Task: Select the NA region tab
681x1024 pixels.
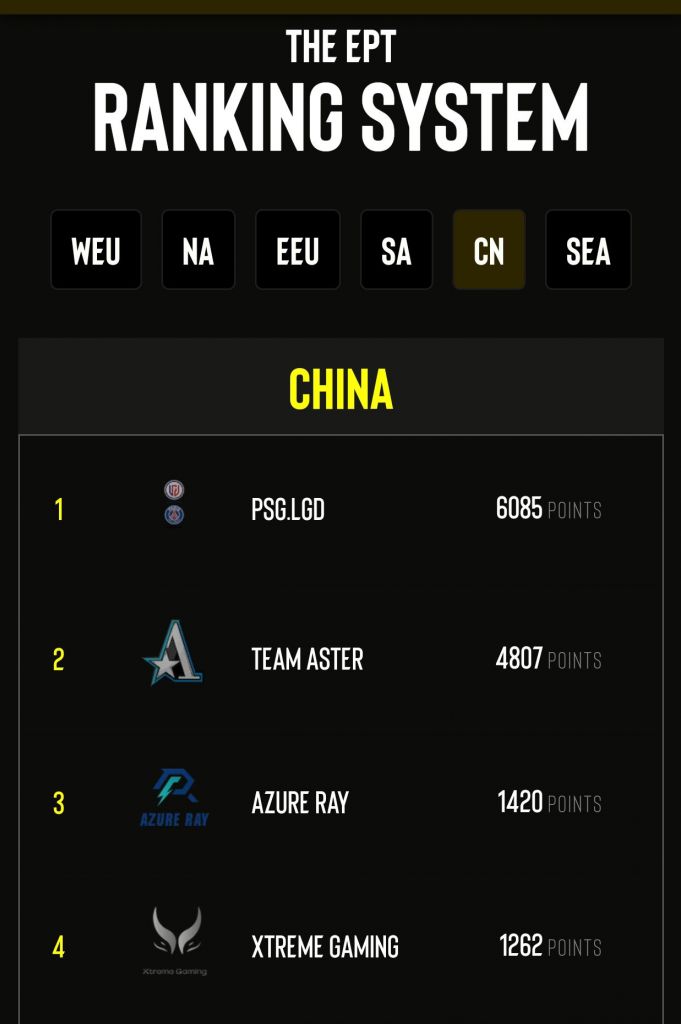Action: coord(198,250)
